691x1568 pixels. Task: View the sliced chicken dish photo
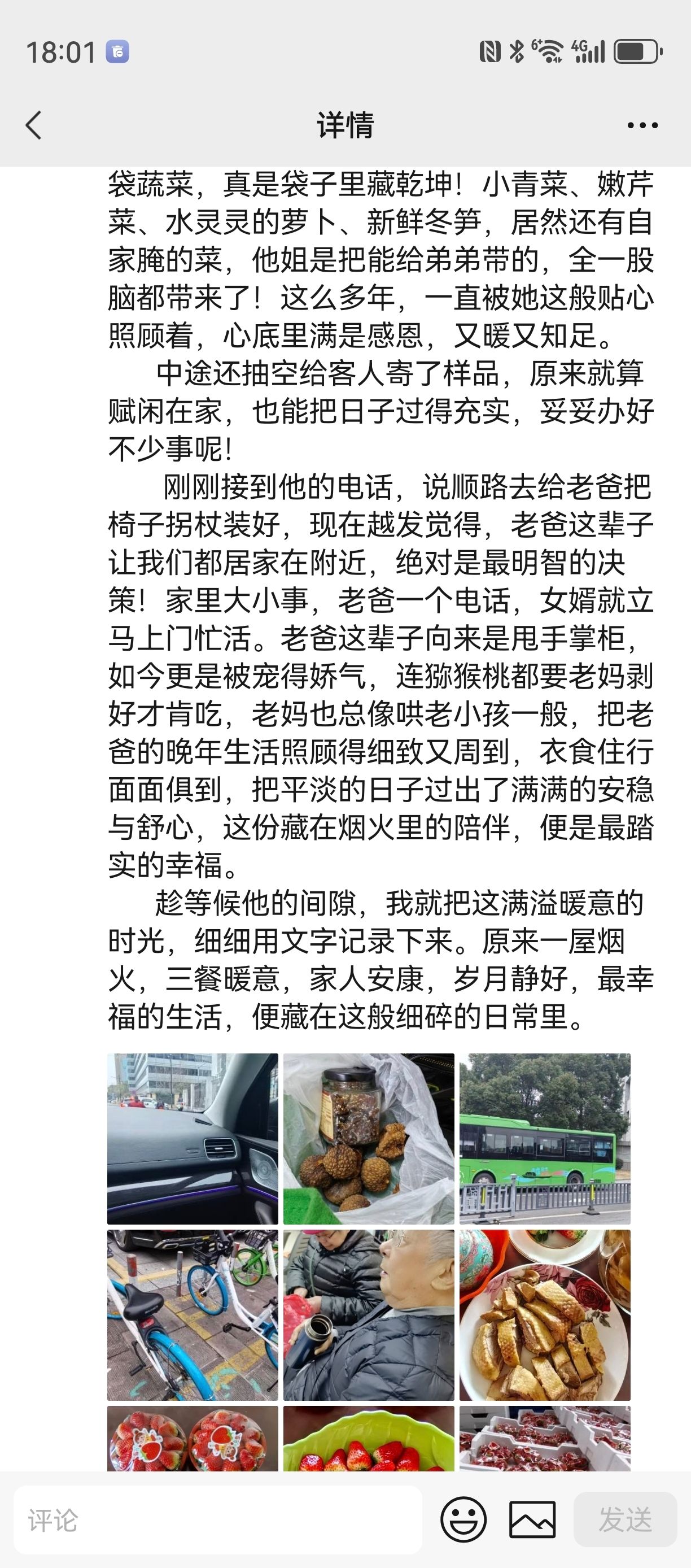(544, 1314)
